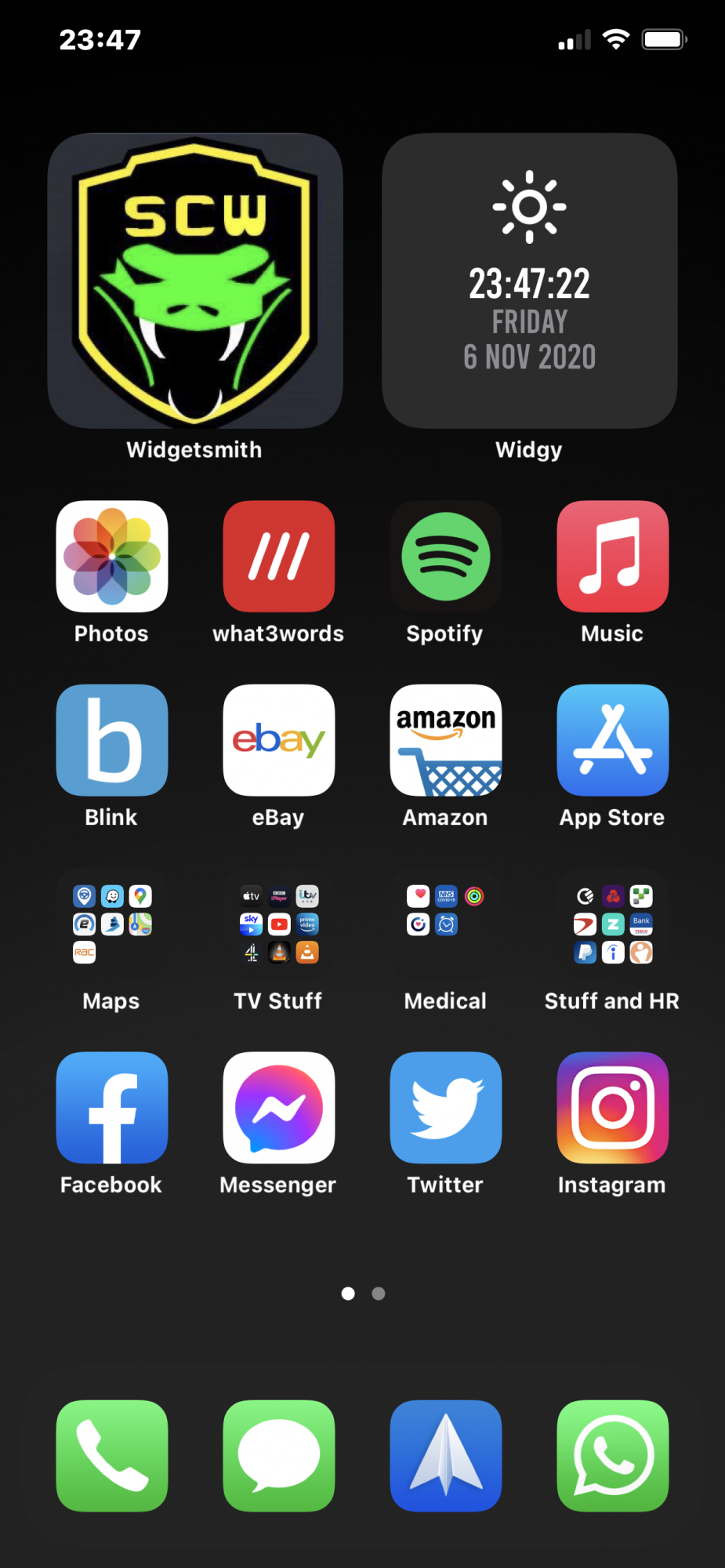
Task: Launch the Photos app
Action: (112, 557)
